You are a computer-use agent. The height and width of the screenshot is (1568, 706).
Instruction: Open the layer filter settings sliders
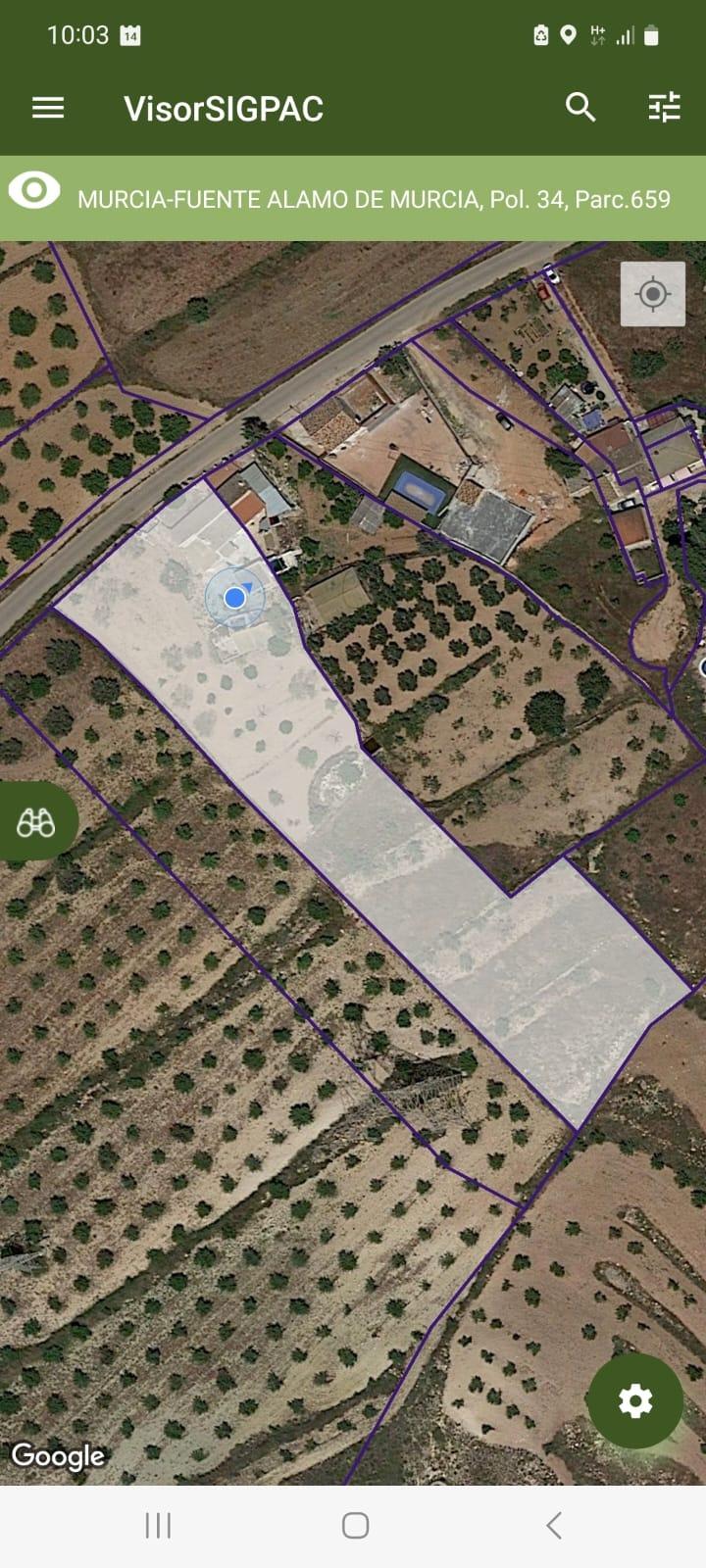click(x=664, y=108)
